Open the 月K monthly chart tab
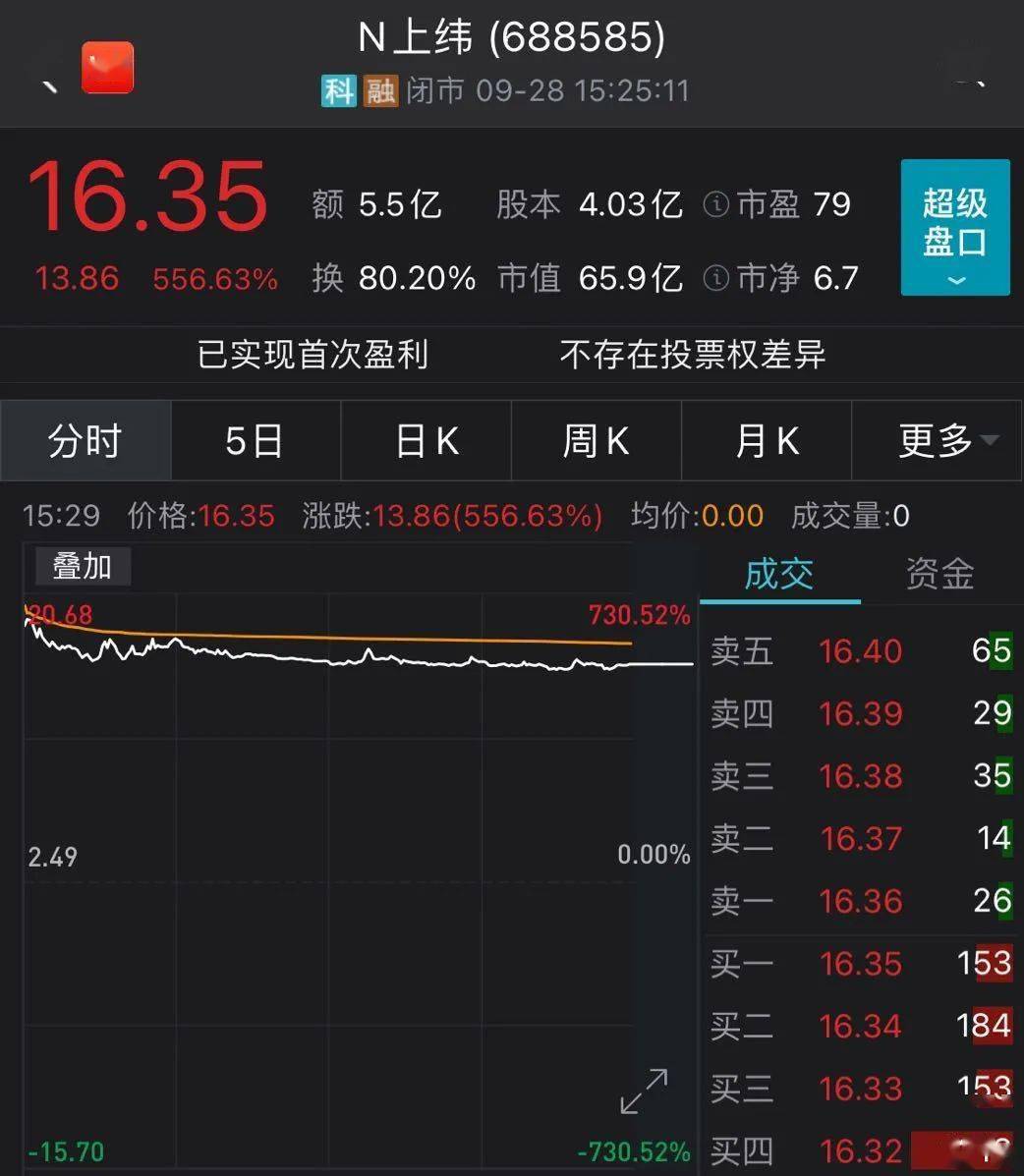This screenshot has width=1024, height=1176. pyautogui.click(x=766, y=440)
